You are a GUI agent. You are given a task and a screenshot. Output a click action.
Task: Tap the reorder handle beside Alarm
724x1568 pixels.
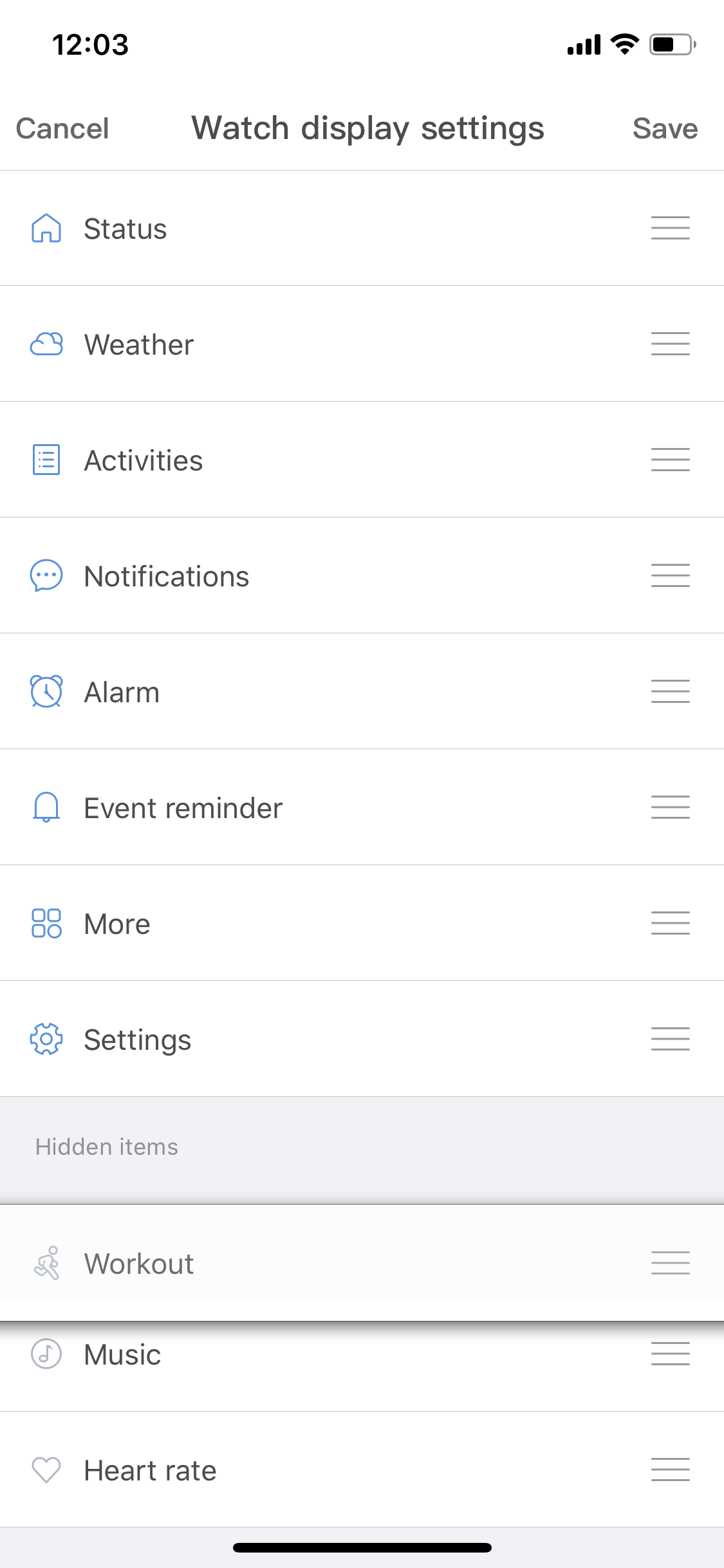click(x=670, y=692)
